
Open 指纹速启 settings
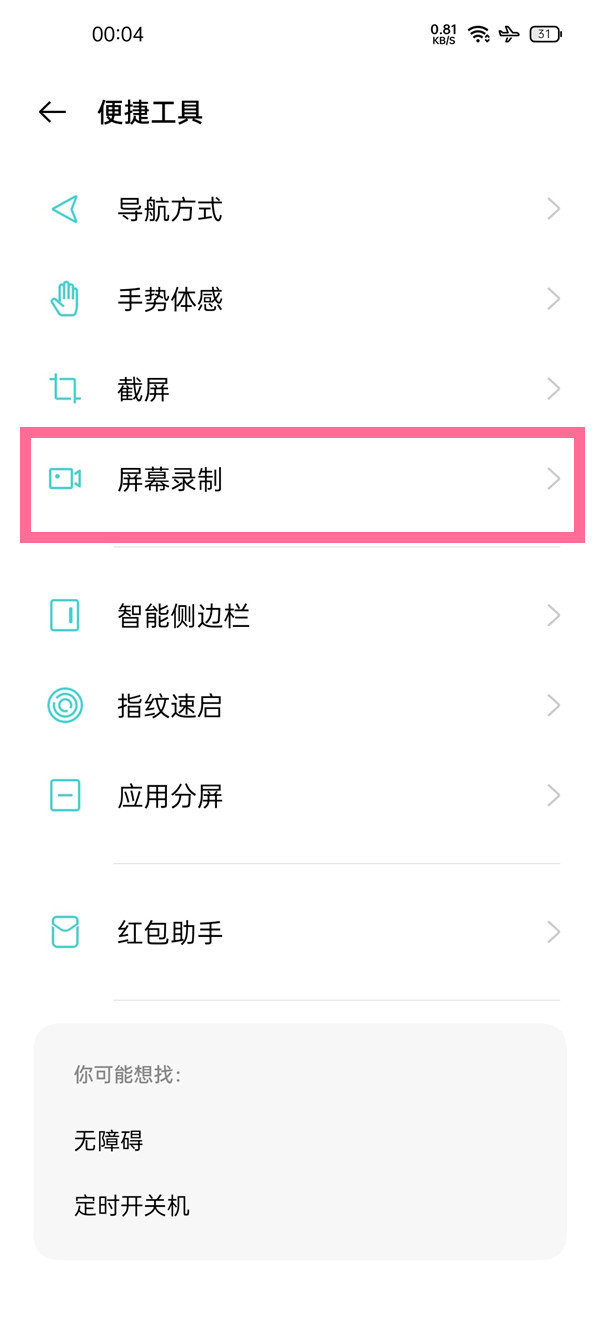(x=300, y=706)
